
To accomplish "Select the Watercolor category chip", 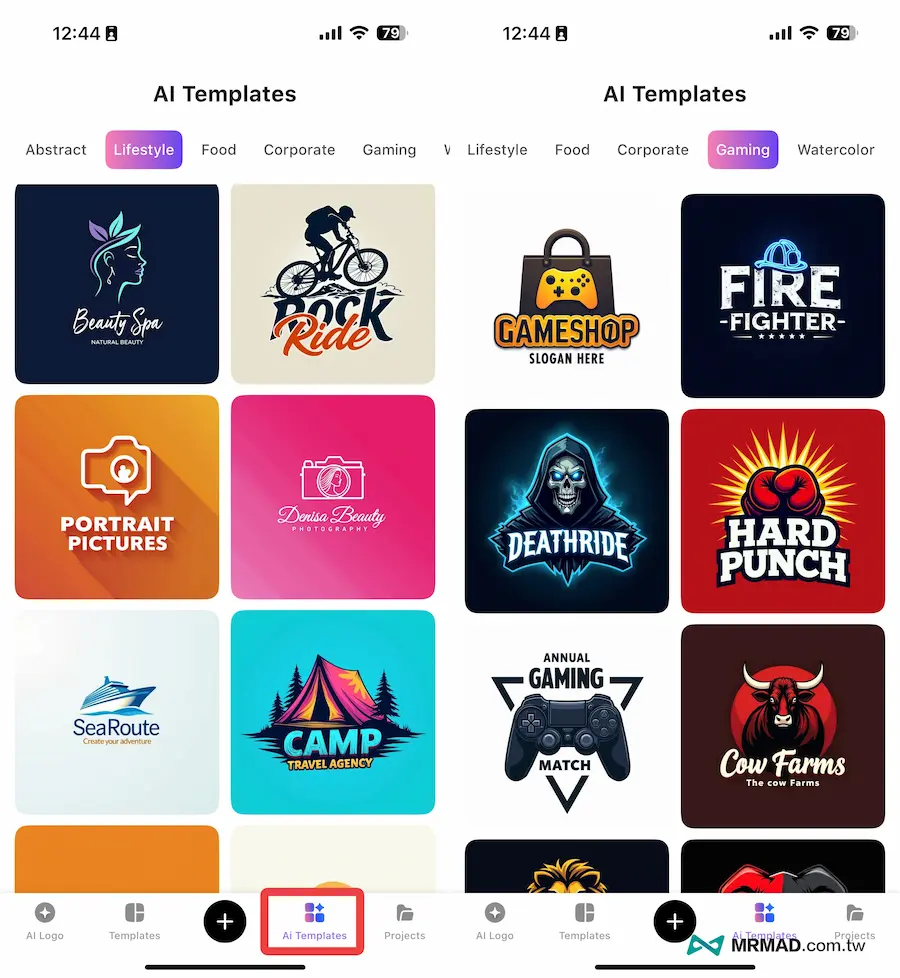I will pyautogui.click(x=835, y=150).
